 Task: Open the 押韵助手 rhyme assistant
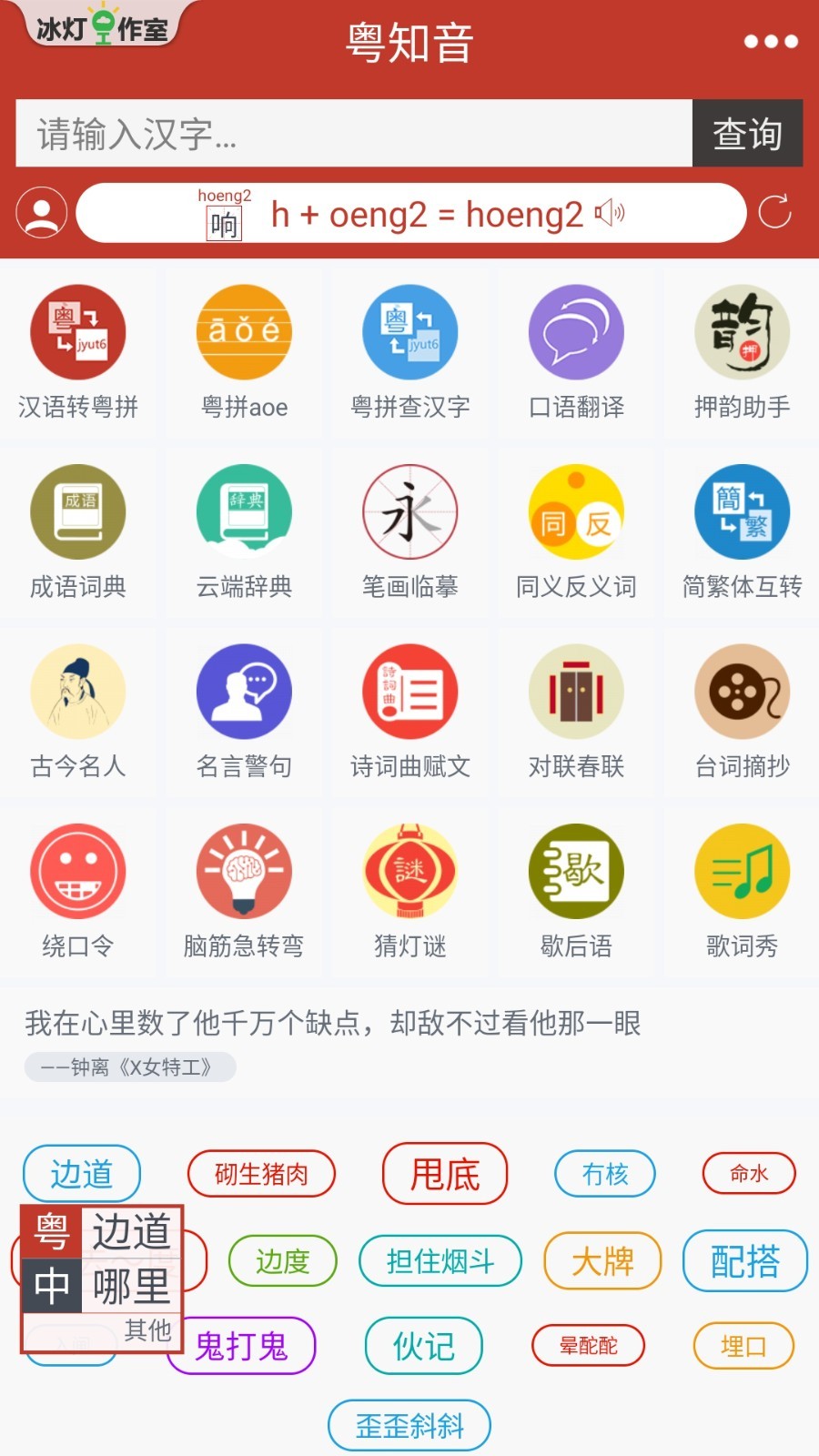[x=741, y=353]
